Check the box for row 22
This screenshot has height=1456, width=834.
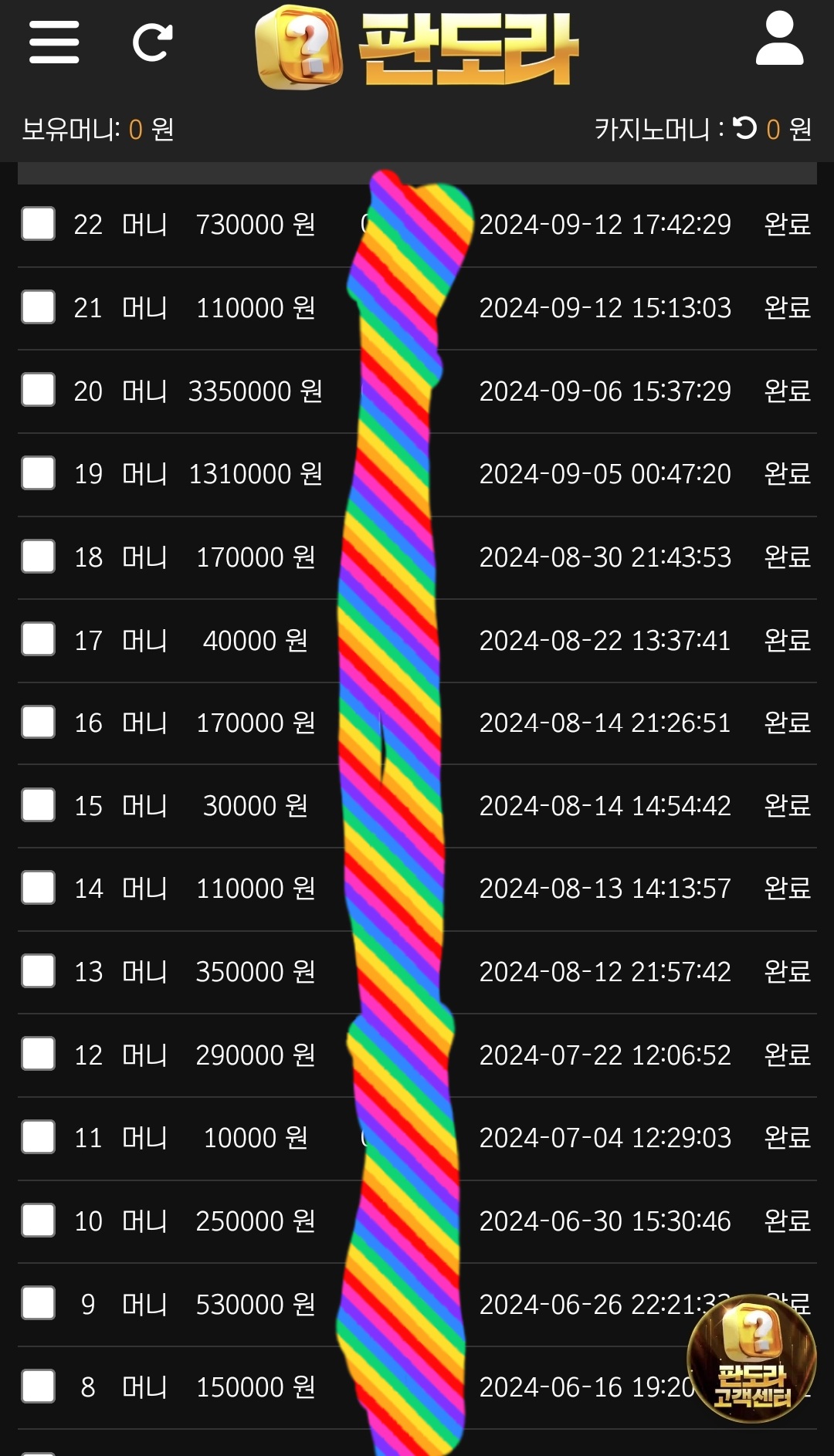pos(38,224)
